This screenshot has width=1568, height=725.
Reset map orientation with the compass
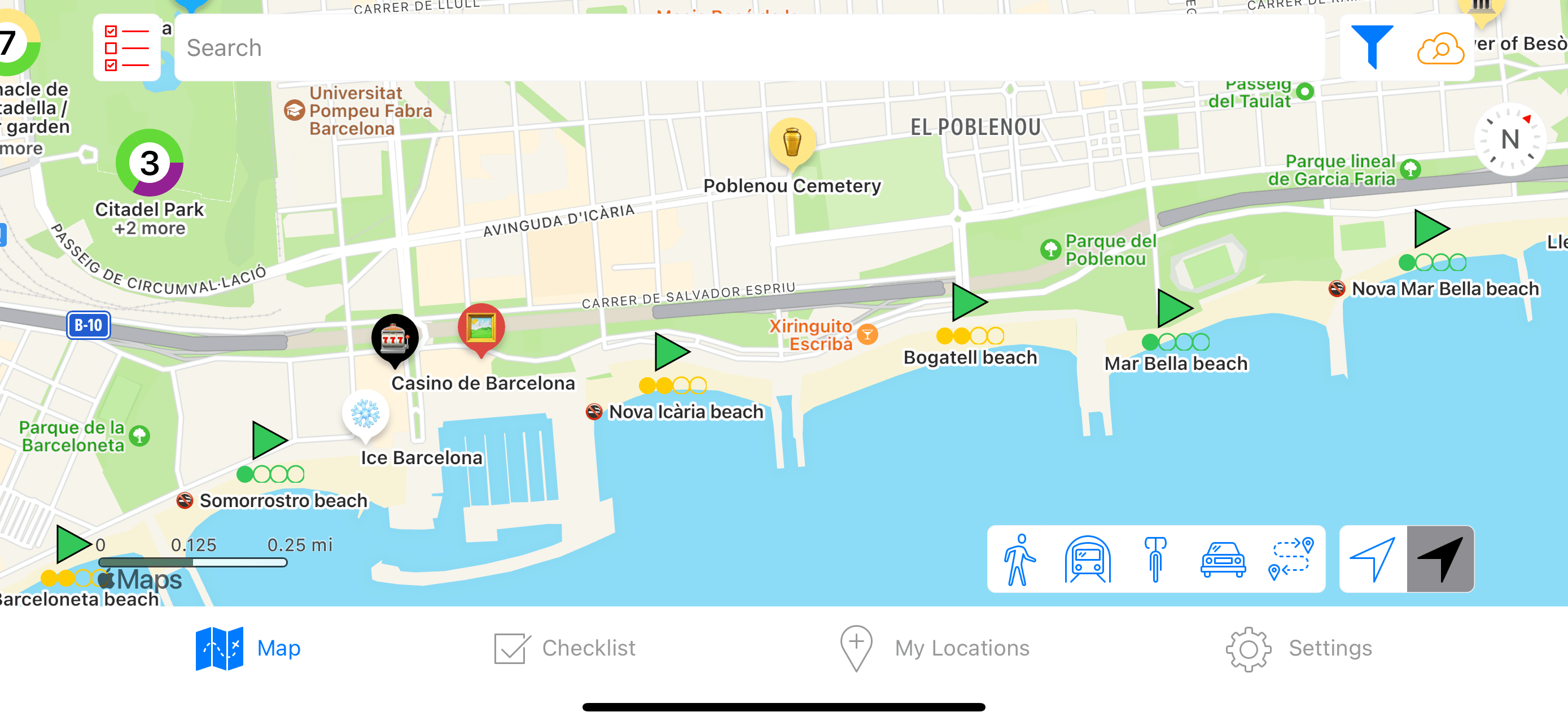coord(1509,139)
